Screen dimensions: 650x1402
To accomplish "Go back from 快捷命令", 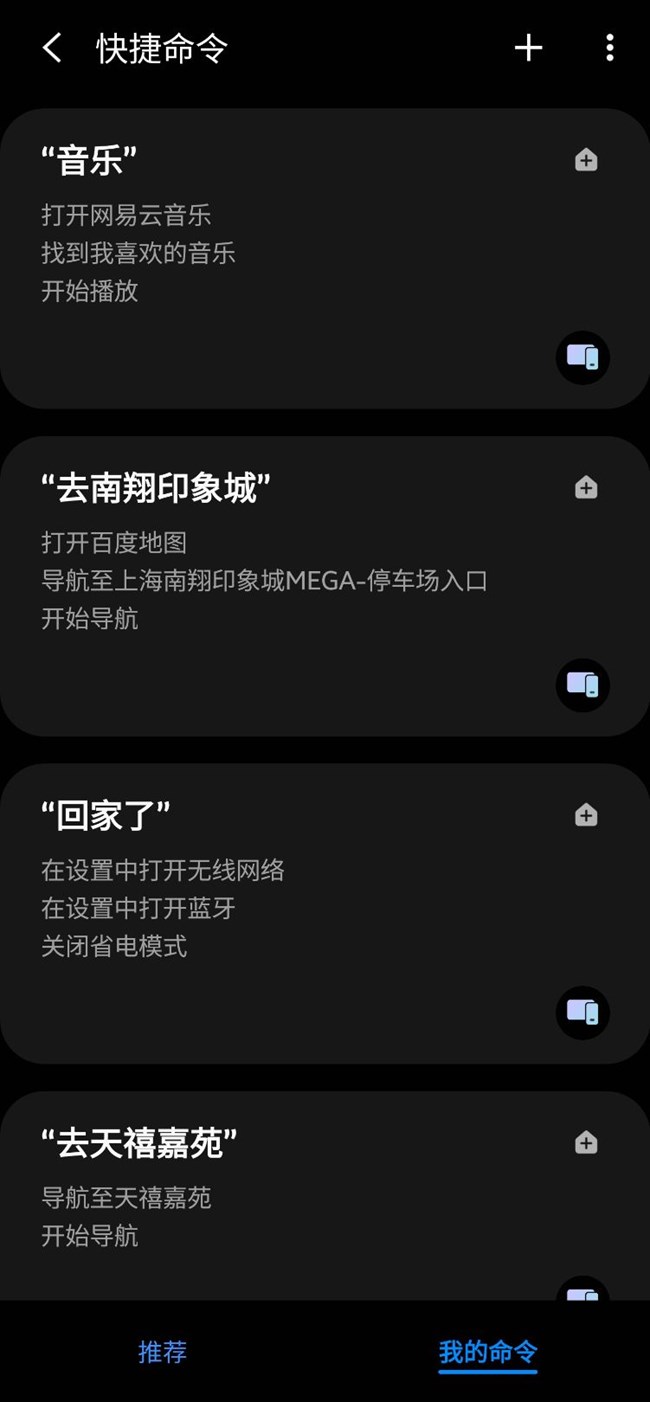I will point(52,48).
